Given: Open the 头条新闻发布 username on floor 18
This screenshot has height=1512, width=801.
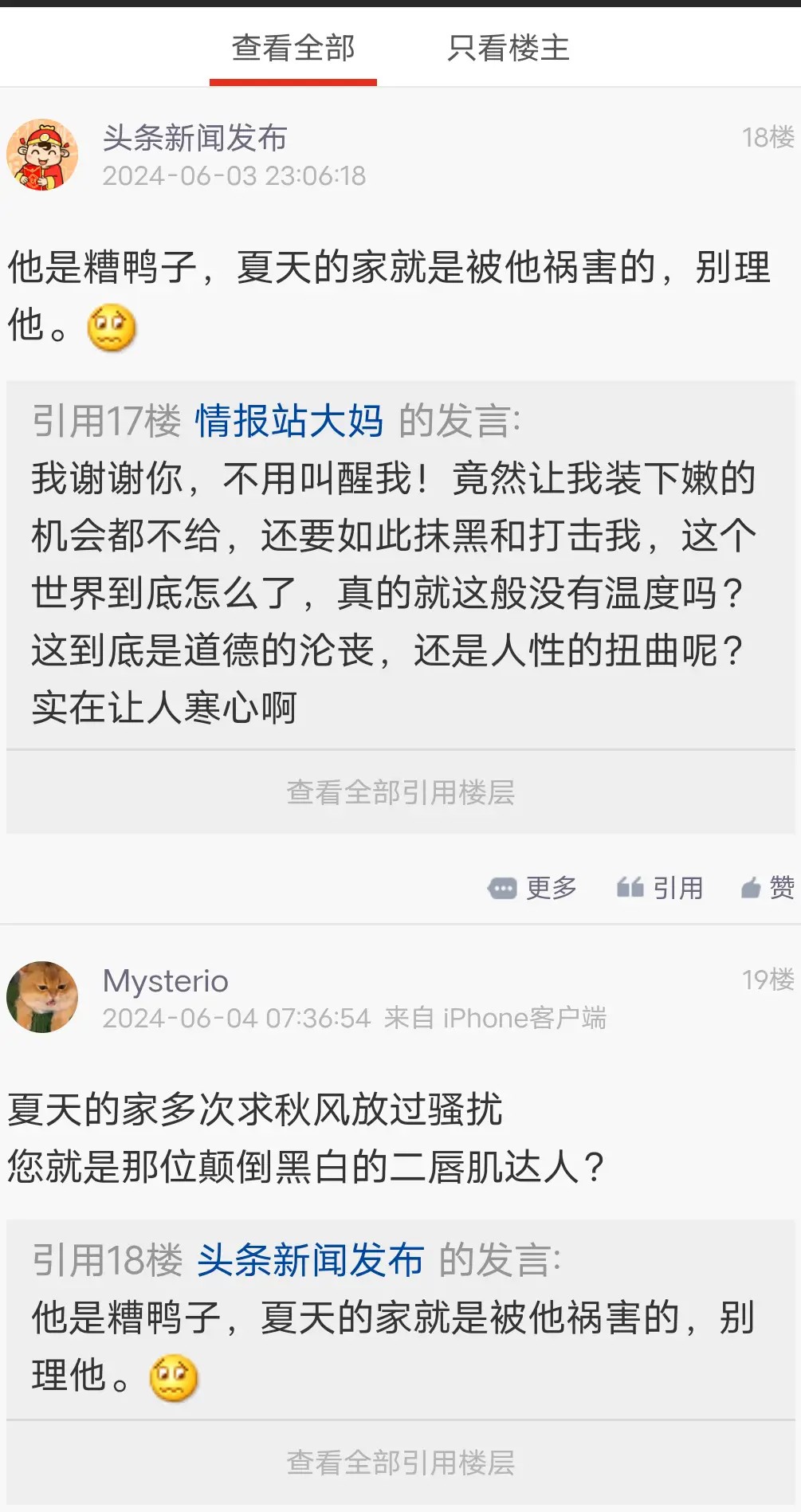Looking at the screenshot, I should pos(194,138).
